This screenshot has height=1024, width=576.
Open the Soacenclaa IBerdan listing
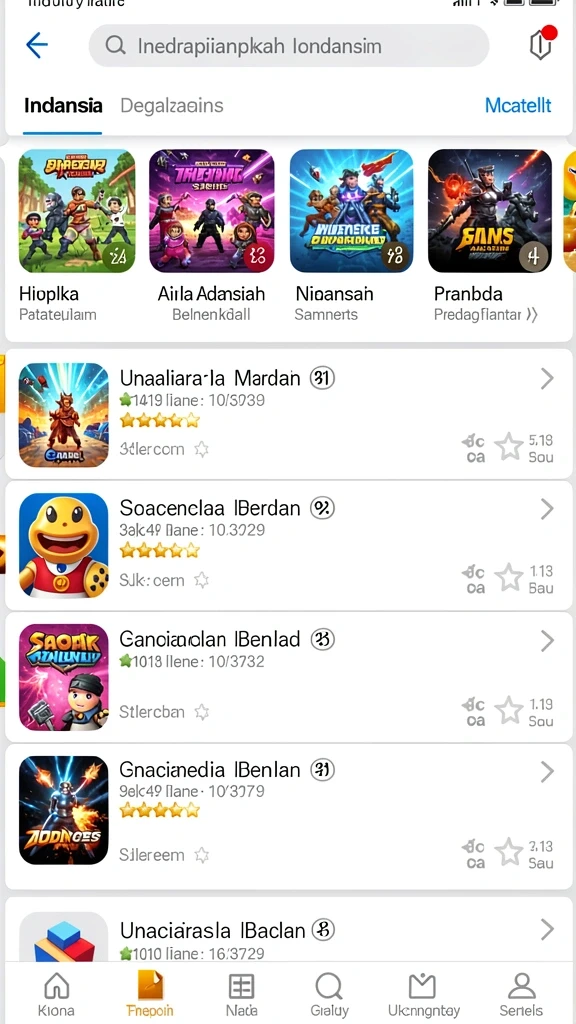pos(289,545)
